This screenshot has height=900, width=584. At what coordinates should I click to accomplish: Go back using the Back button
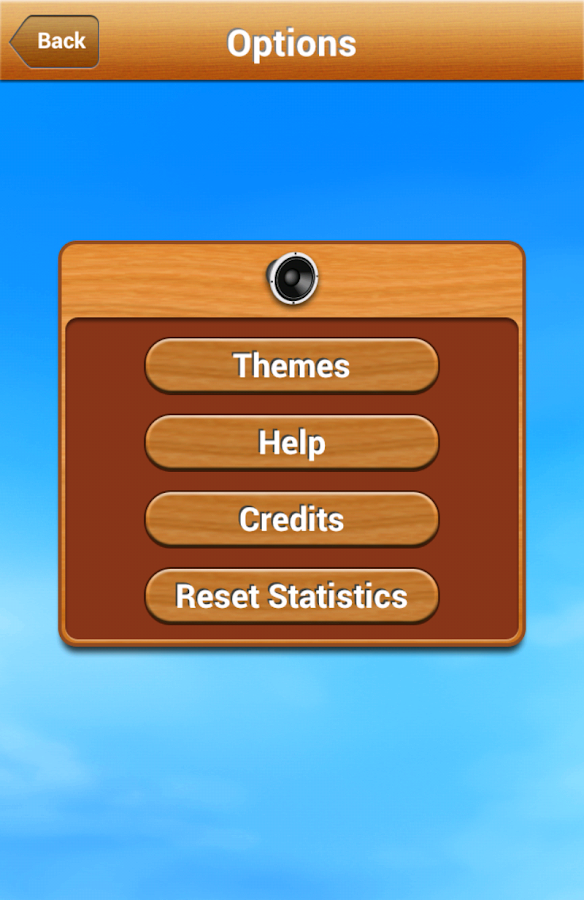55,42
